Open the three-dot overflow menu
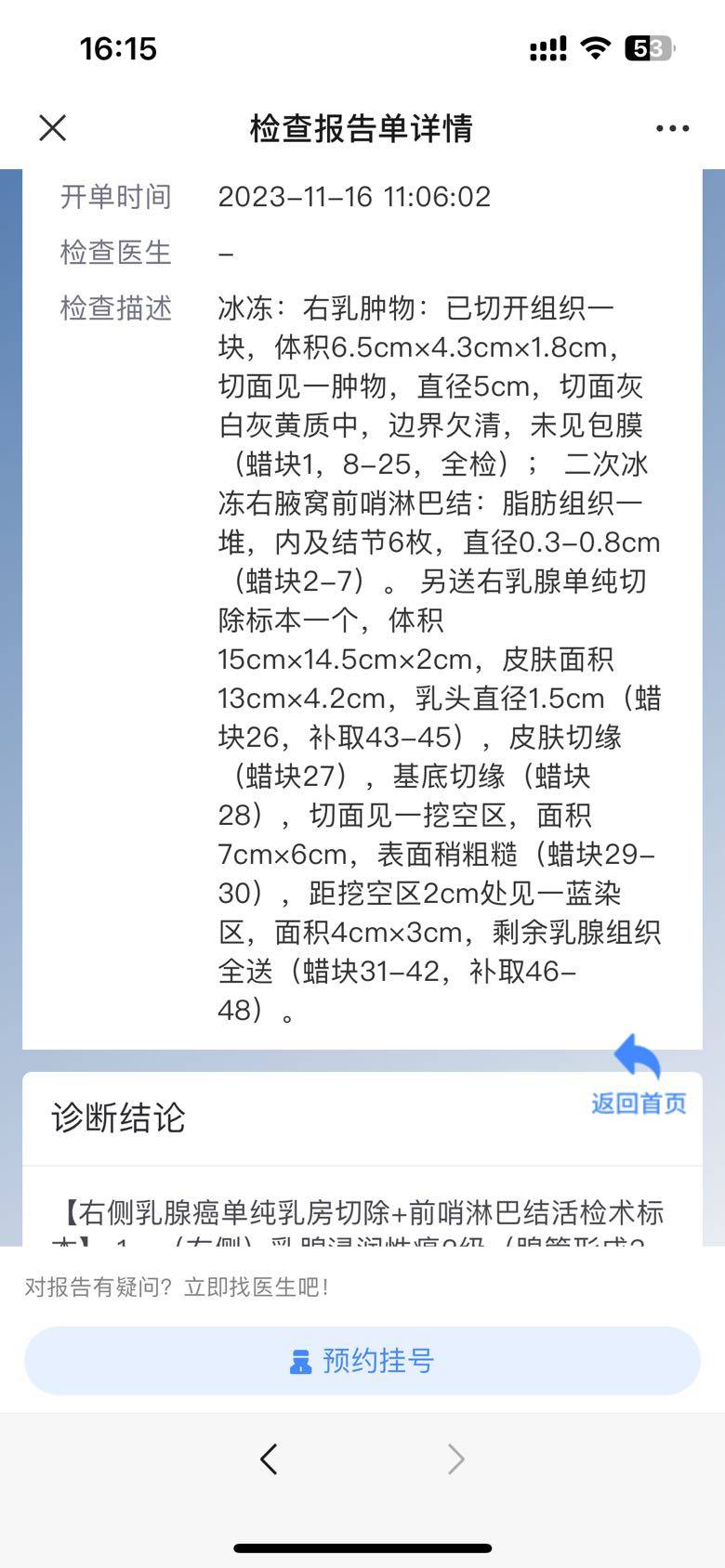Image resolution: width=725 pixels, height=1568 pixels. pos(672,129)
